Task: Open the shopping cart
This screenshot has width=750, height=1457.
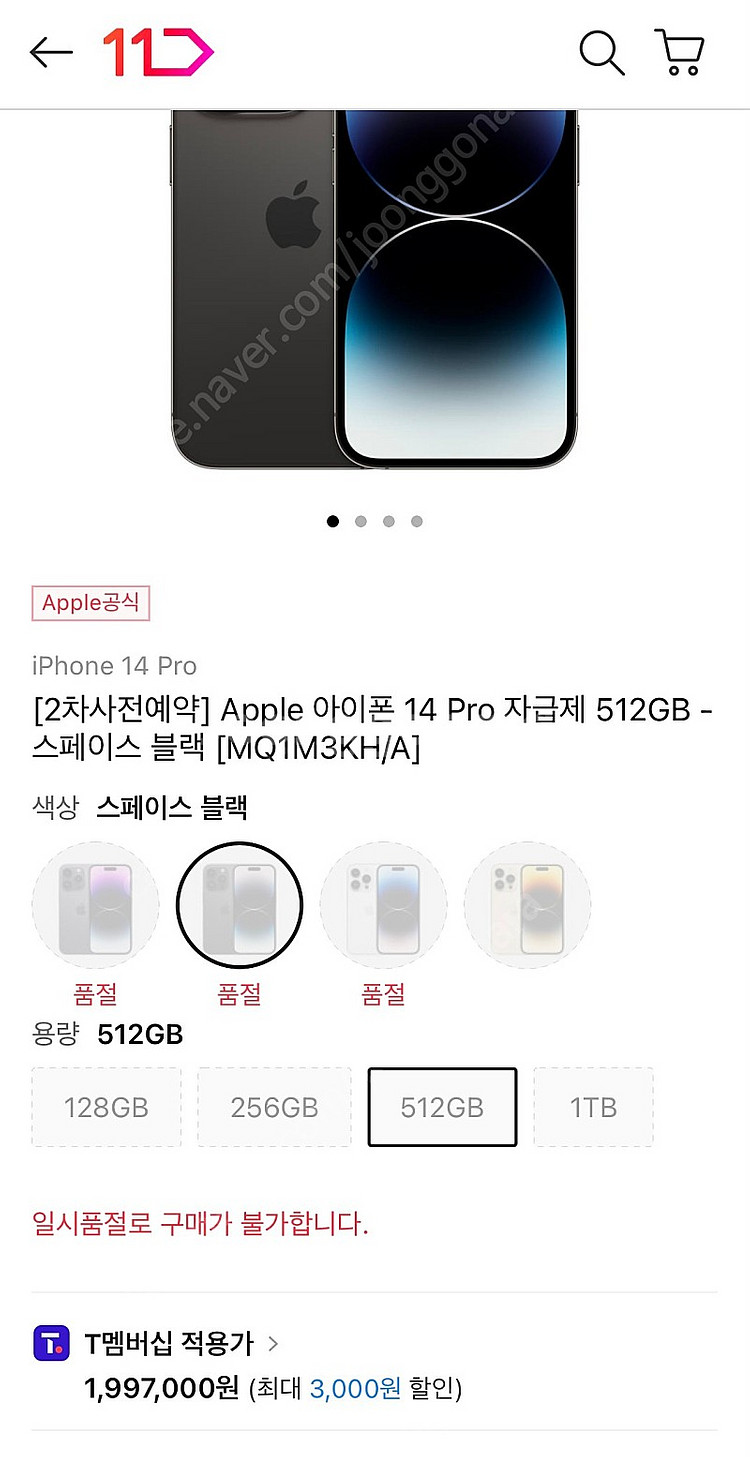Action: tap(680, 52)
